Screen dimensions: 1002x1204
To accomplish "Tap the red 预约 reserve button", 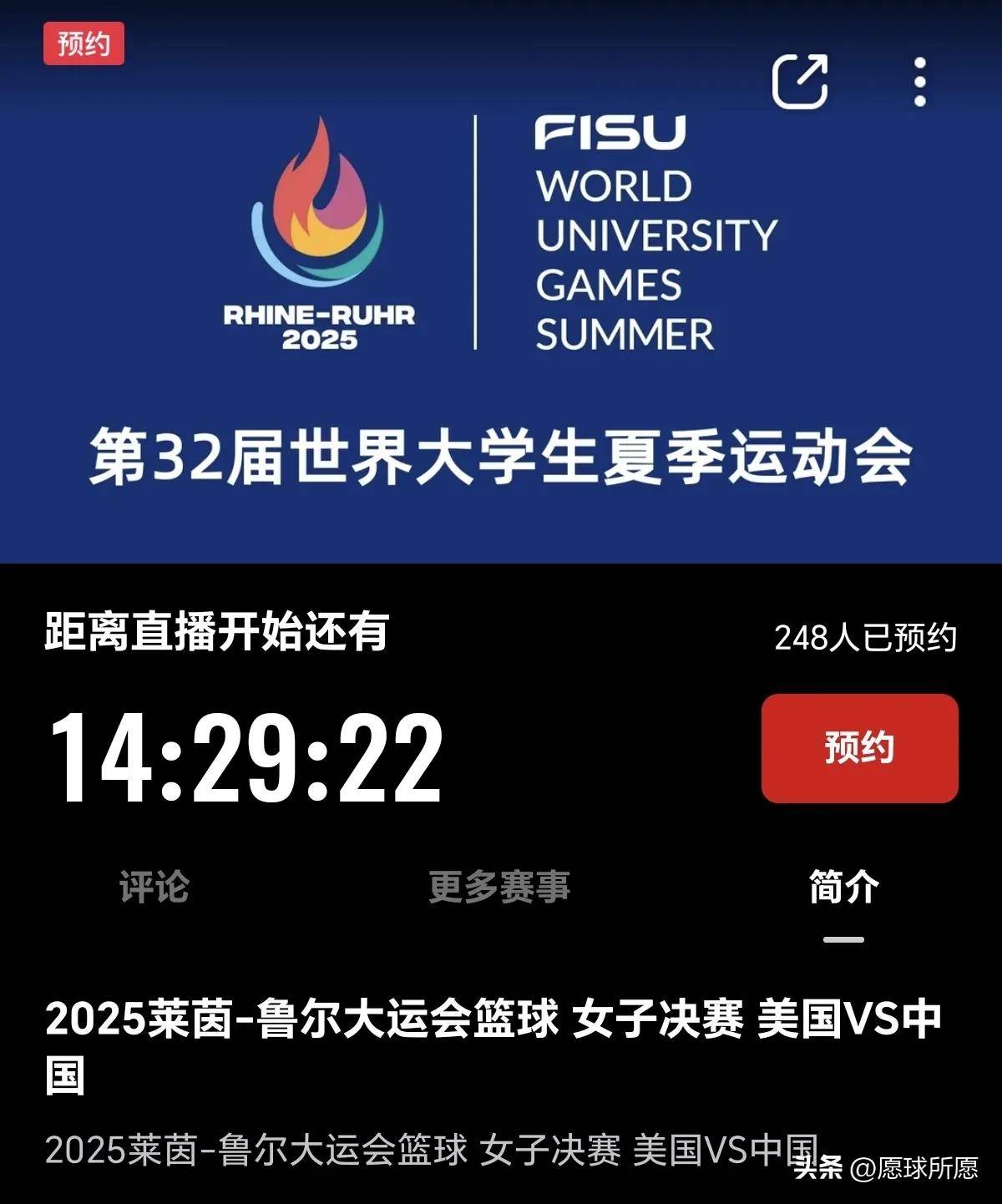I will tap(859, 748).
